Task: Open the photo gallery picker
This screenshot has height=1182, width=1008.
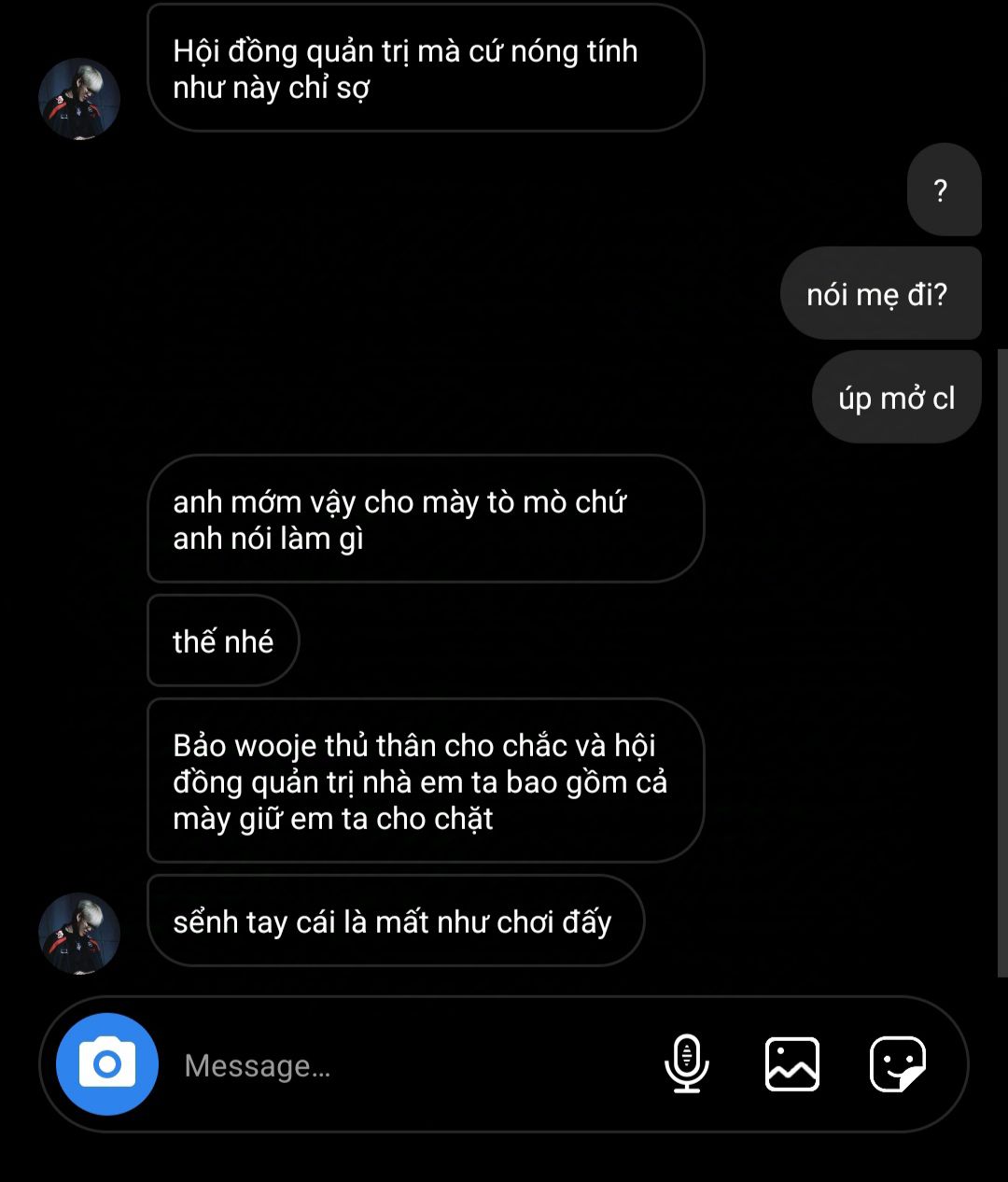Action: [792, 1064]
